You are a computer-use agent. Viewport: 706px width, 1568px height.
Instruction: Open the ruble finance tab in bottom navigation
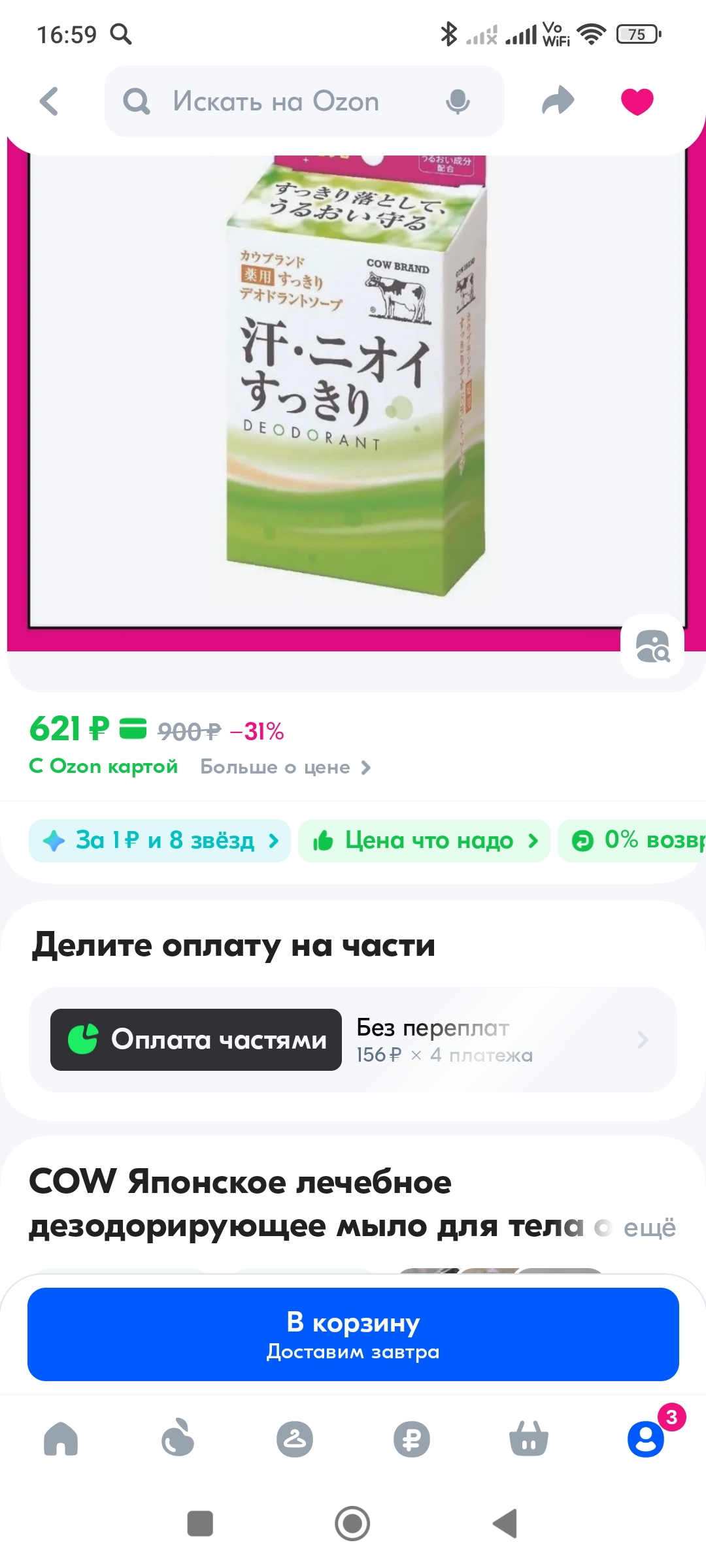[412, 1439]
